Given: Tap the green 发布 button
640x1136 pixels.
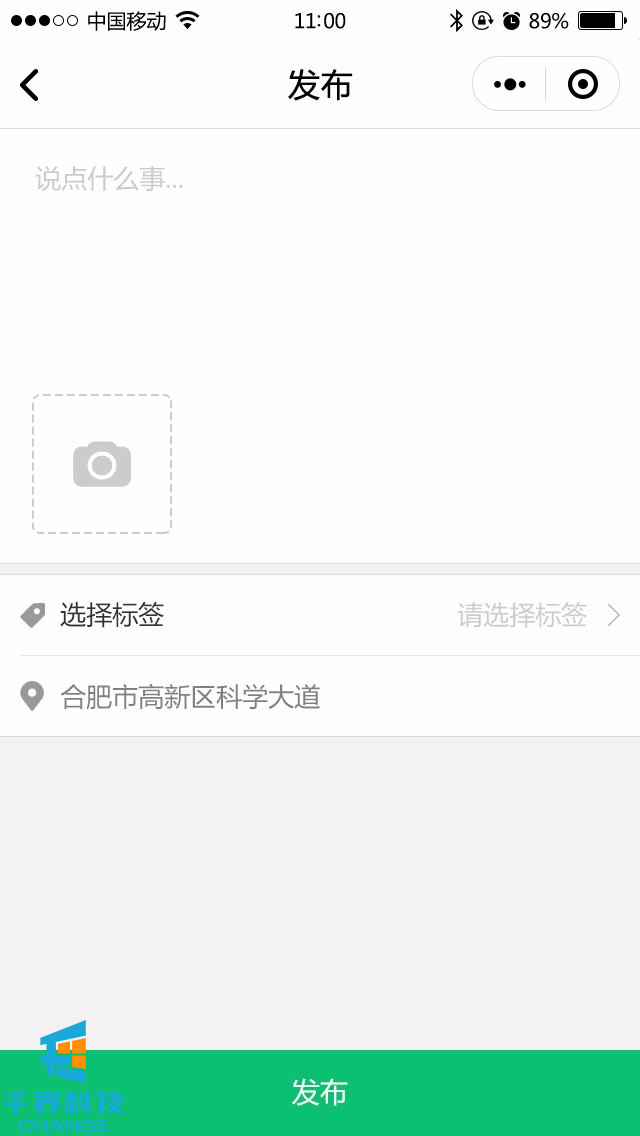Looking at the screenshot, I should (320, 1092).
